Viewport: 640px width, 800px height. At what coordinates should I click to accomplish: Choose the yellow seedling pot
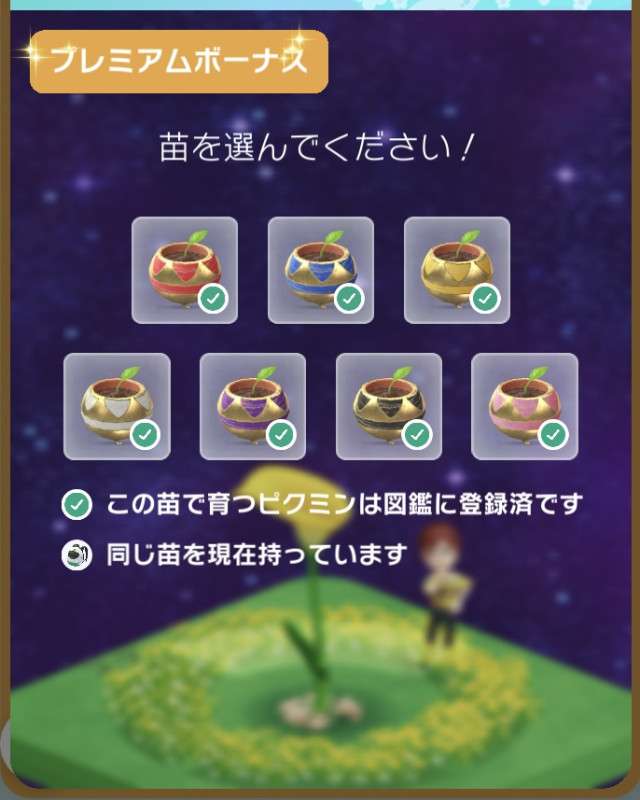click(x=457, y=270)
